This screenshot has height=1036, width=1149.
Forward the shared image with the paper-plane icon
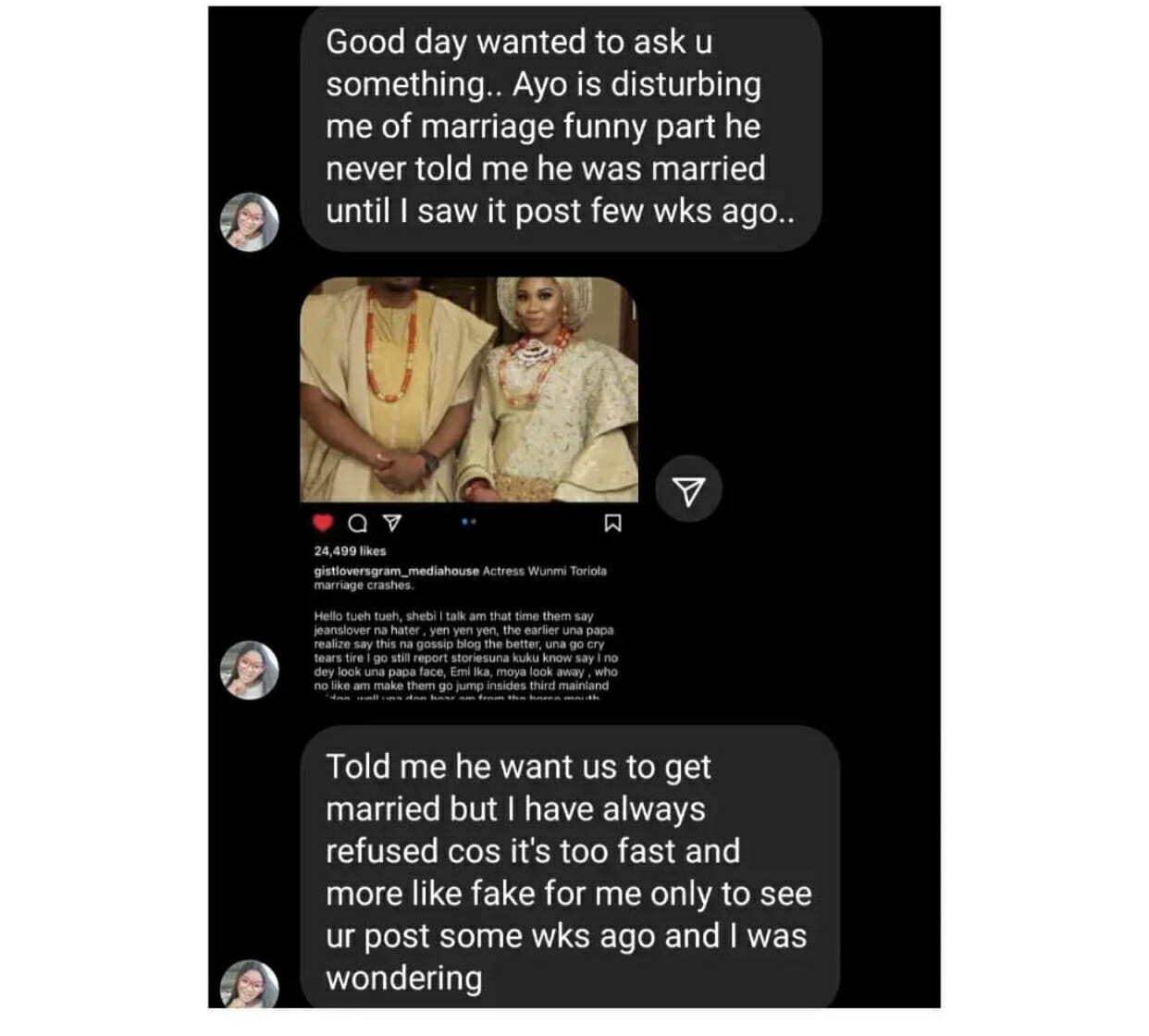click(x=688, y=490)
